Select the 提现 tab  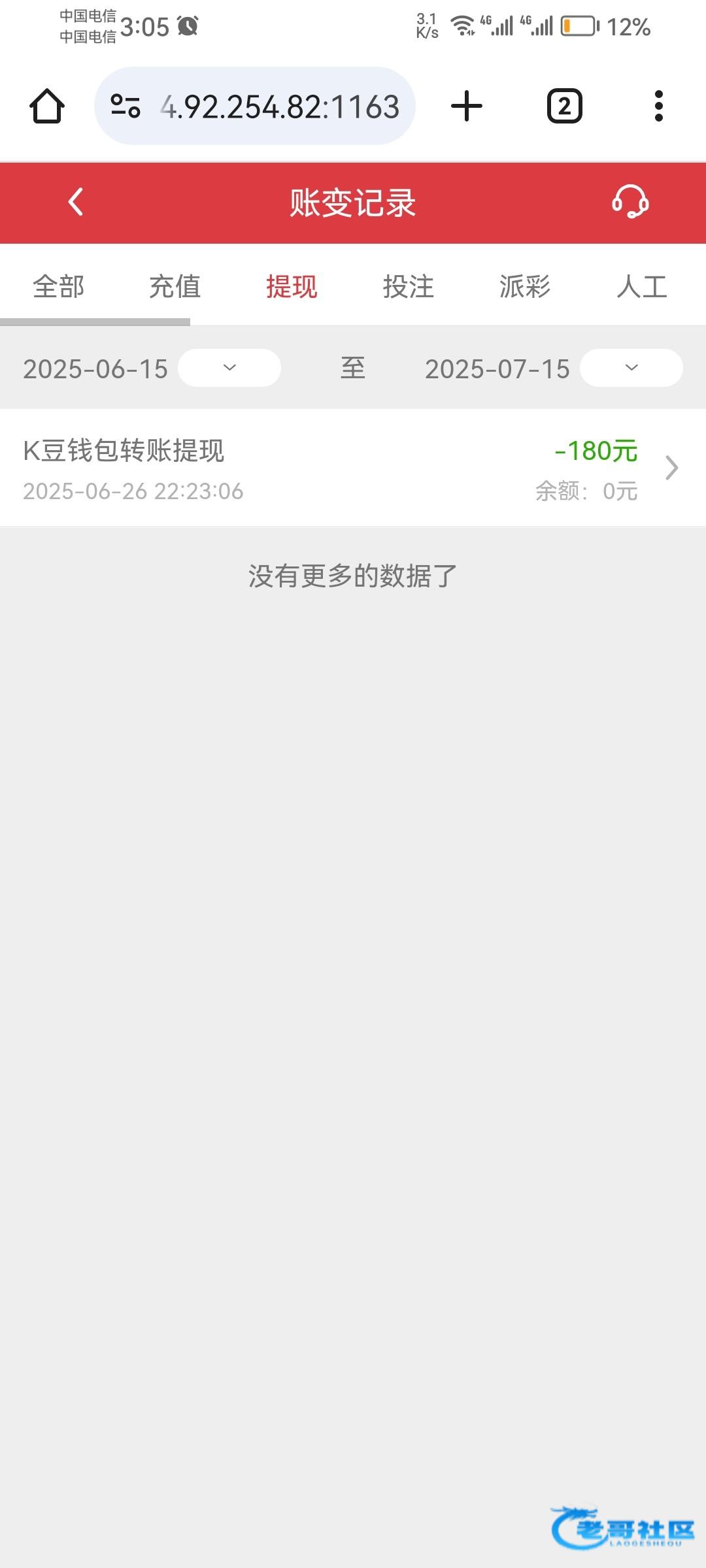click(x=292, y=287)
